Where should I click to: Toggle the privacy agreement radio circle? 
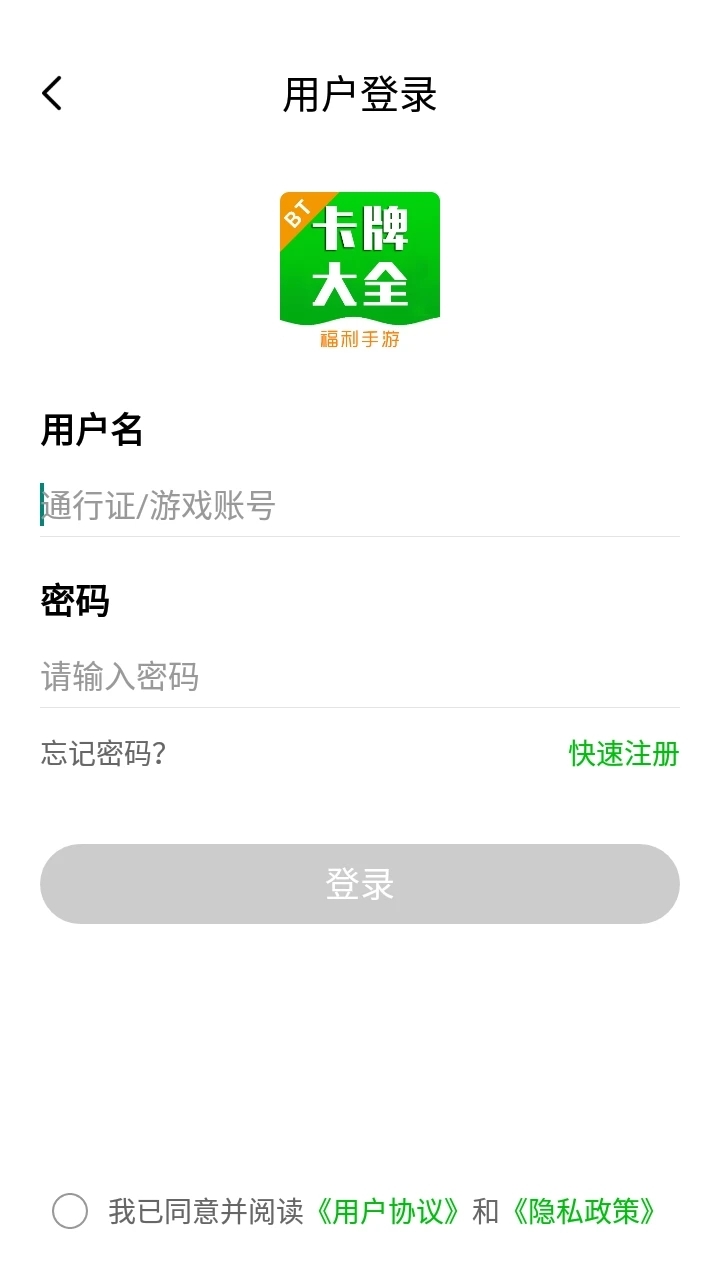[x=70, y=1213]
